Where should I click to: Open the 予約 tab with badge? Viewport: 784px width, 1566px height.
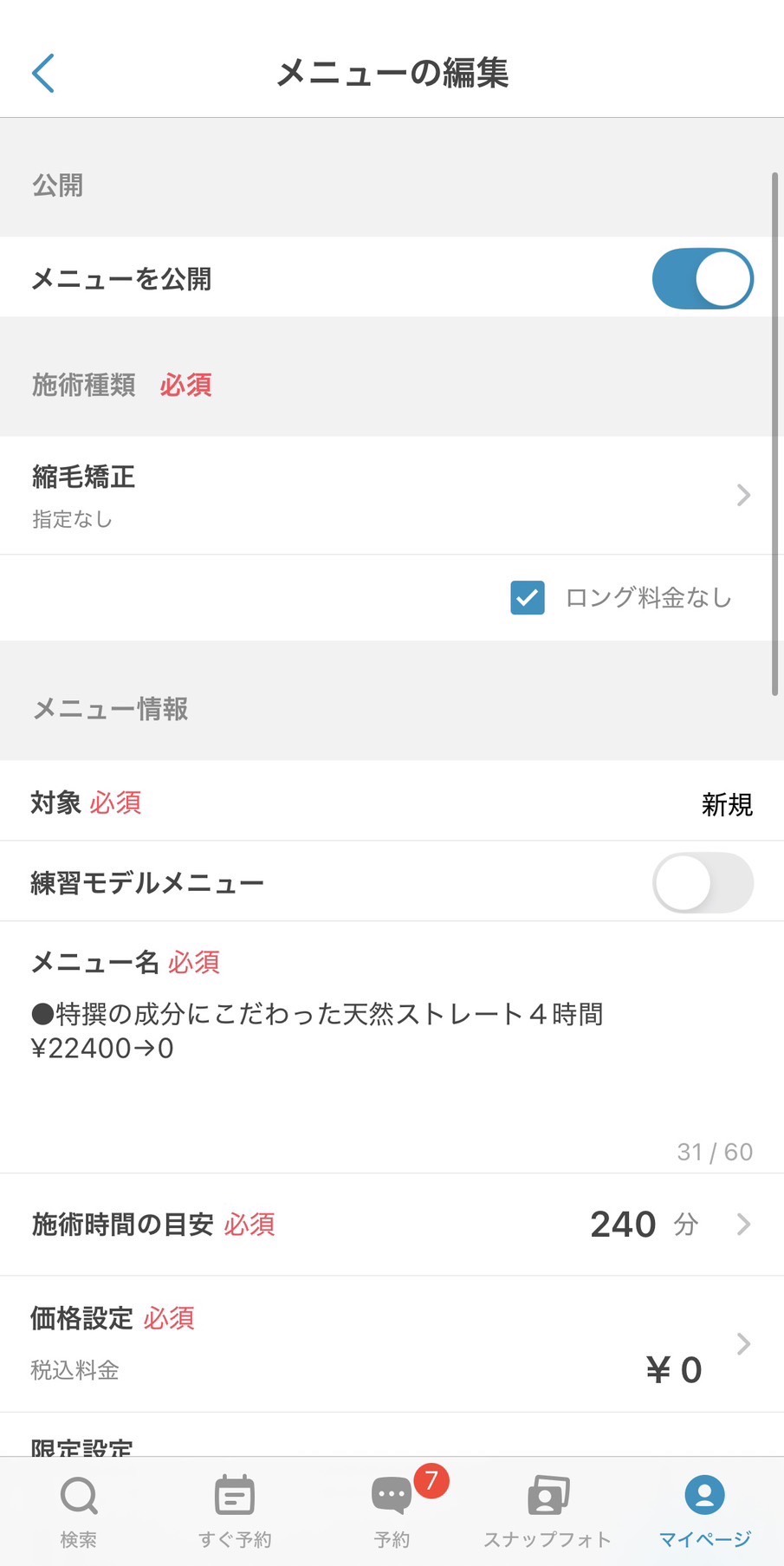coord(392,1511)
